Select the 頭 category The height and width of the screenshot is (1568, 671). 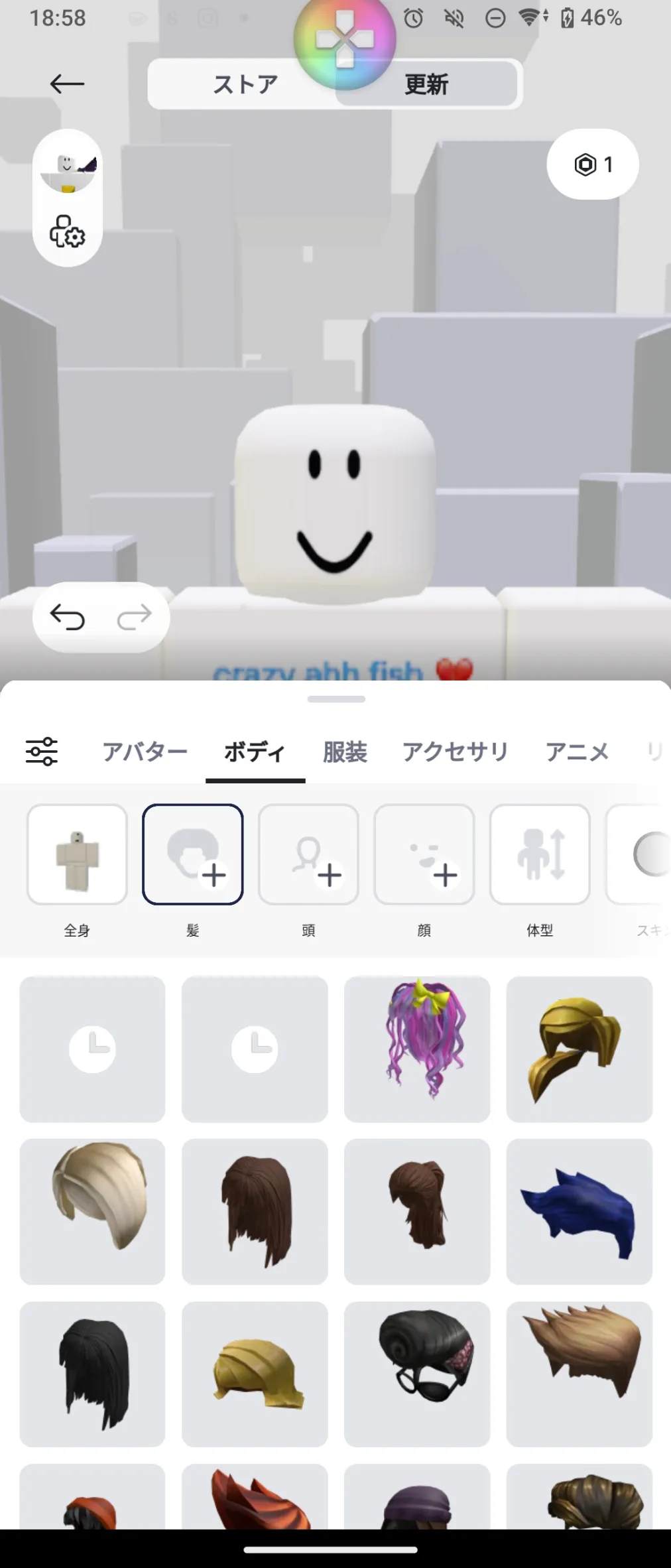click(308, 854)
